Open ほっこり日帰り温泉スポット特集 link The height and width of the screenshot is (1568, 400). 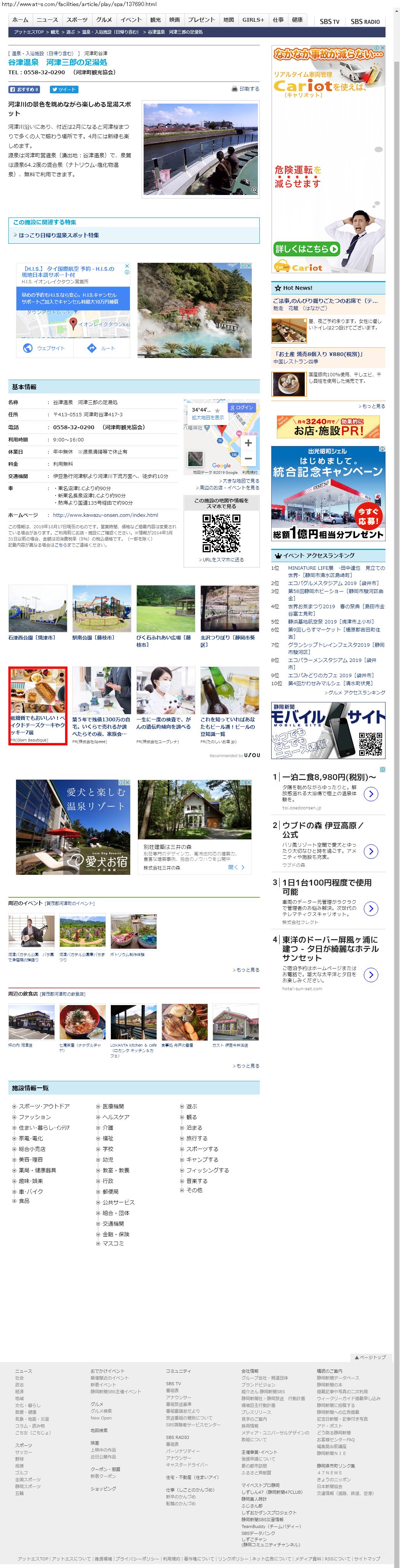(x=58, y=235)
